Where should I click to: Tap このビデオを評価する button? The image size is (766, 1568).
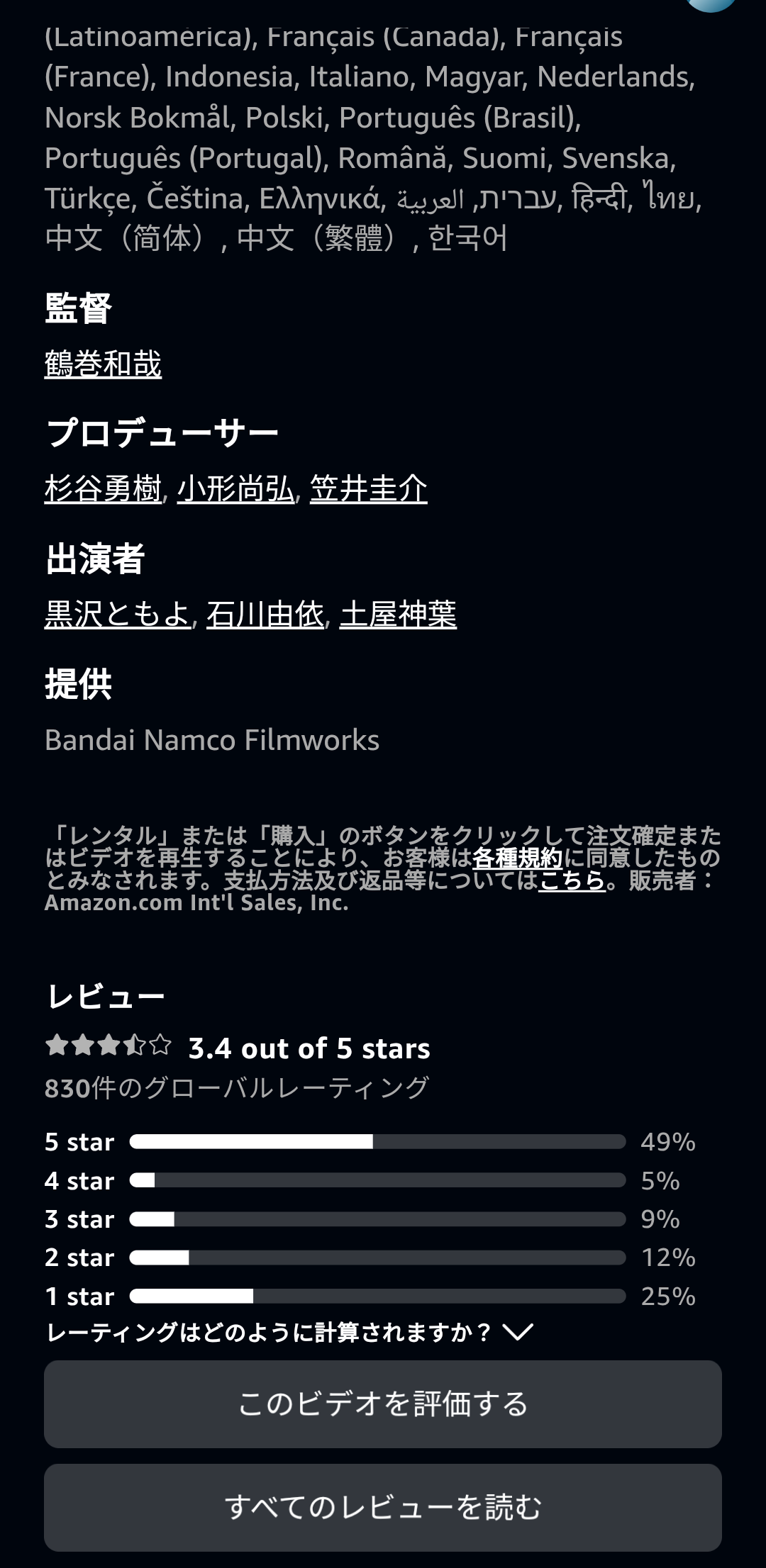383,1404
